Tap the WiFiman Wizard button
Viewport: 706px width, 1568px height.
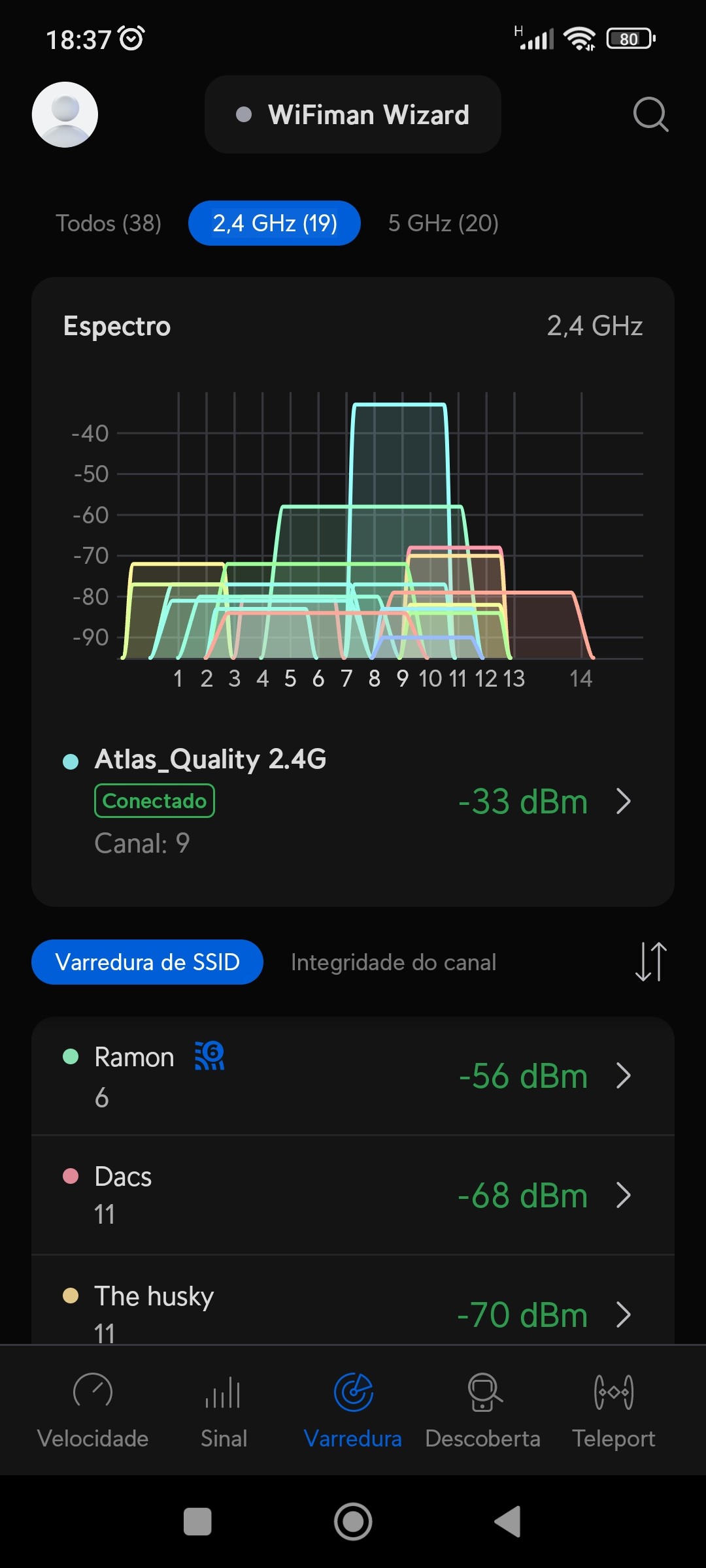point(353,114)
